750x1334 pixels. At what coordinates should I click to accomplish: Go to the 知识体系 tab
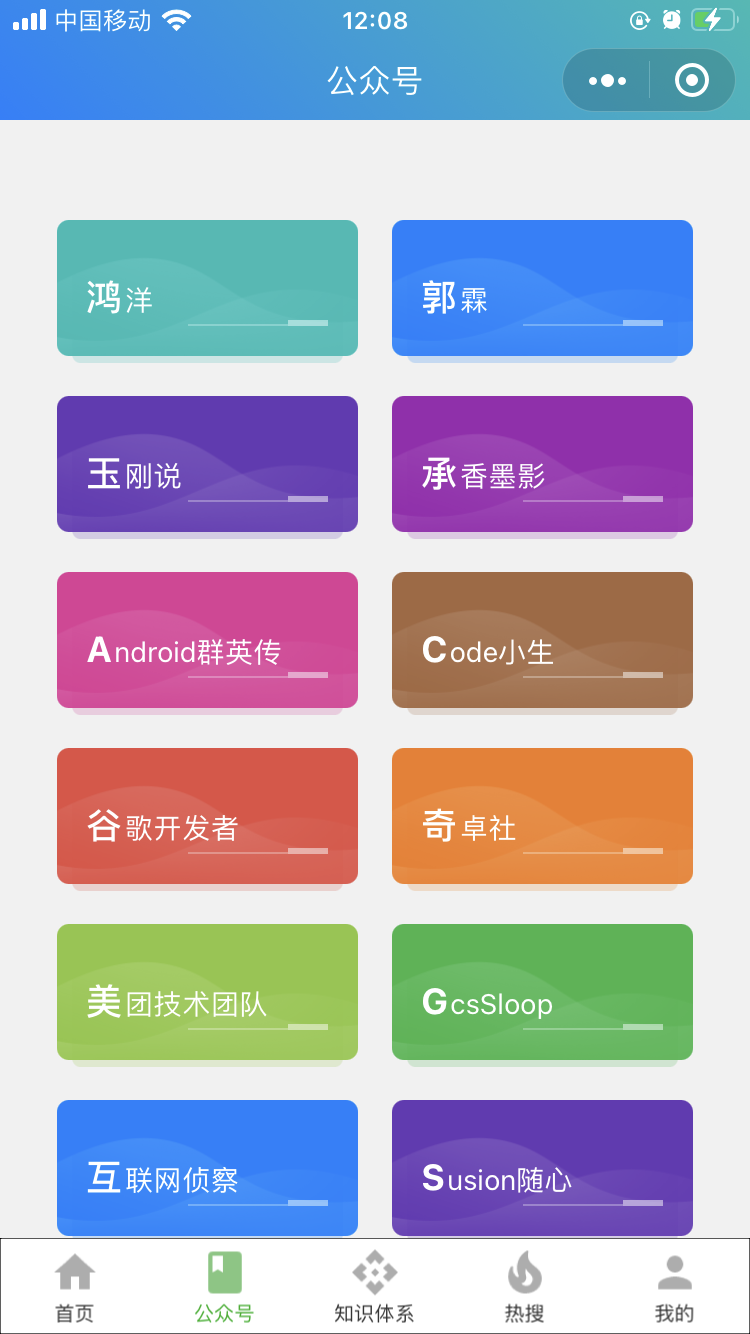click(x=375, y=1287)
